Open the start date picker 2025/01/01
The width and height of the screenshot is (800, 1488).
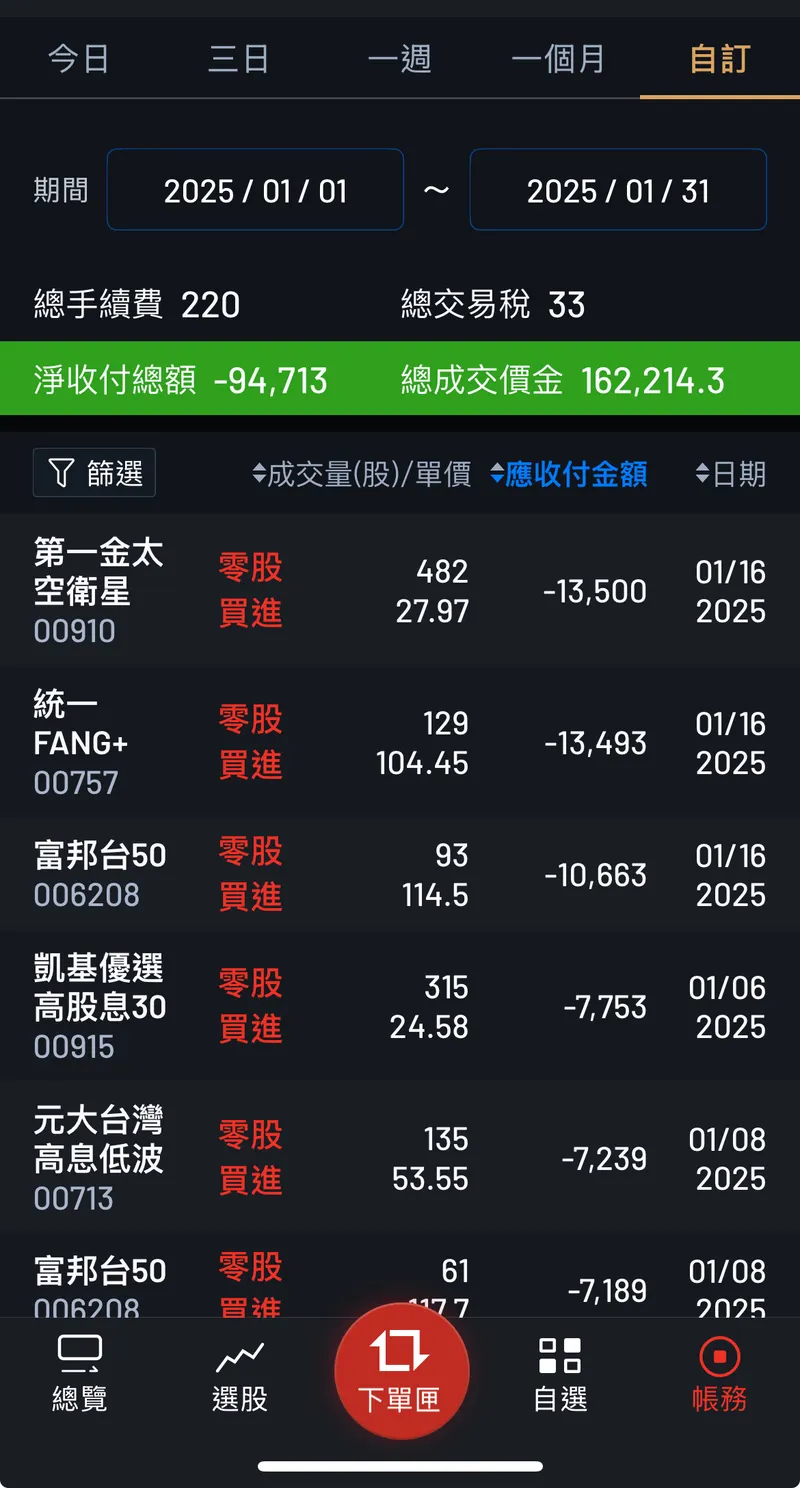pos(255,190)
